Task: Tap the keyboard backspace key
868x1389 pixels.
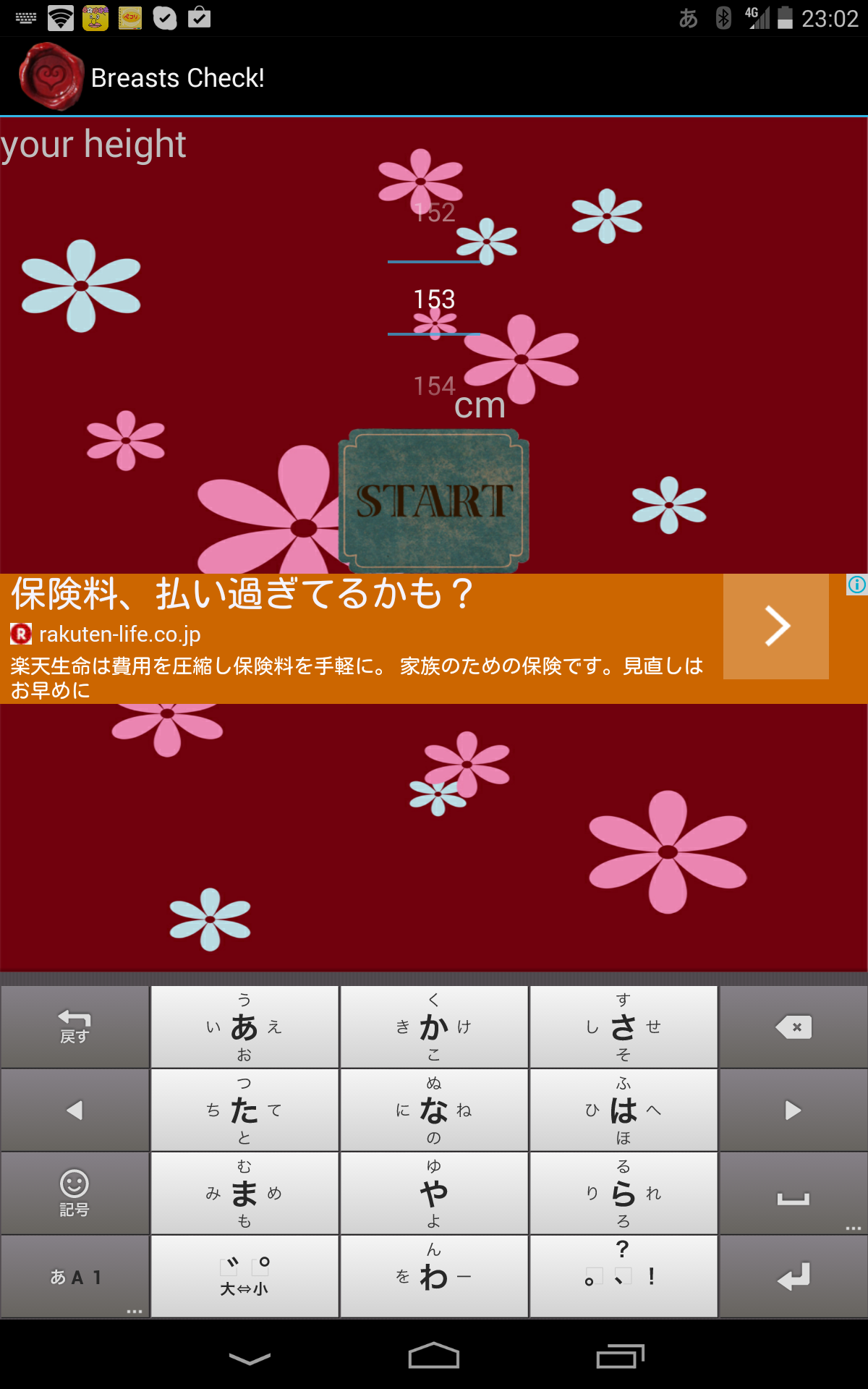Action: [x=793, y=1027]
